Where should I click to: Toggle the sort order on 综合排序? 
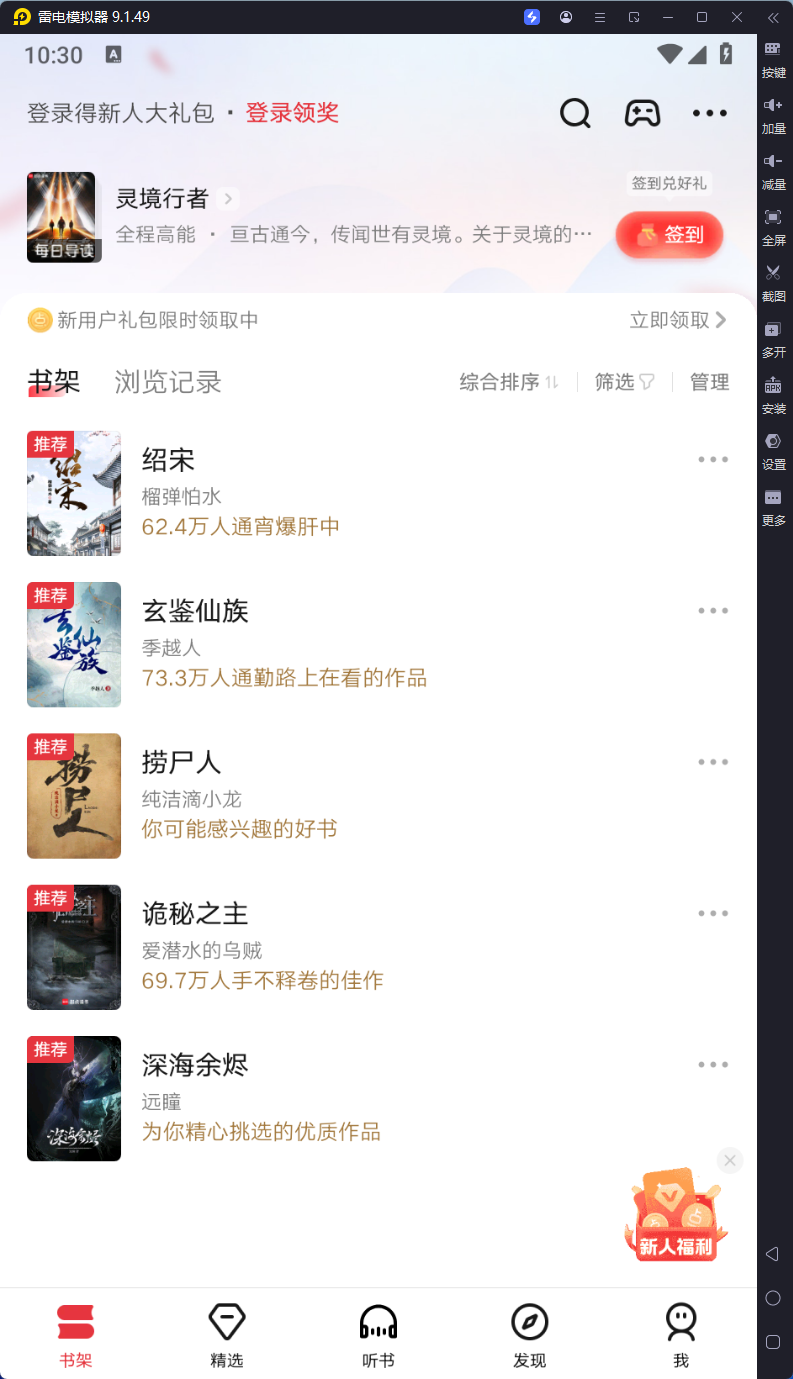point(508,382)
